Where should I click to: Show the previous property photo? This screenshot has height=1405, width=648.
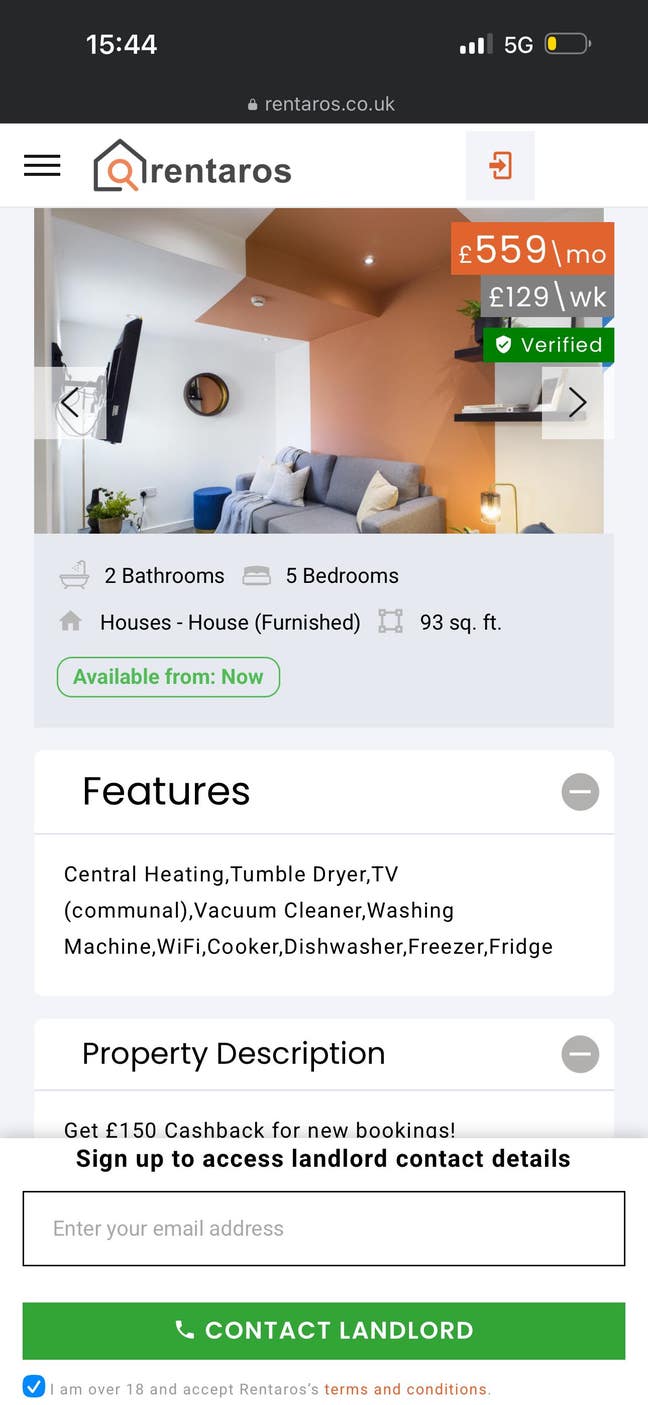coord(70,403)
